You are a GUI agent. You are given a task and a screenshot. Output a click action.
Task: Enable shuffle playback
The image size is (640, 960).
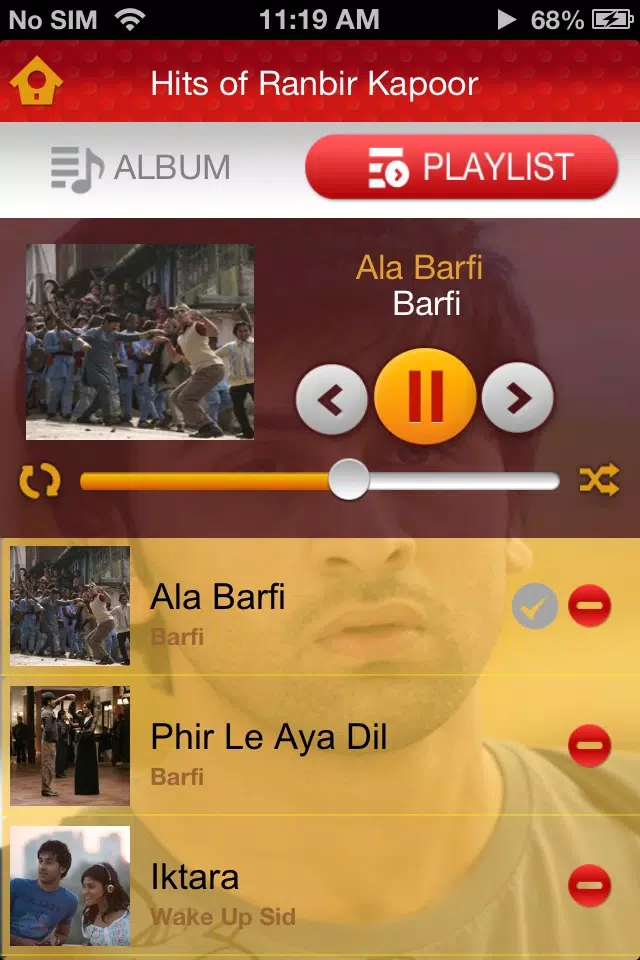coord(598,481)
